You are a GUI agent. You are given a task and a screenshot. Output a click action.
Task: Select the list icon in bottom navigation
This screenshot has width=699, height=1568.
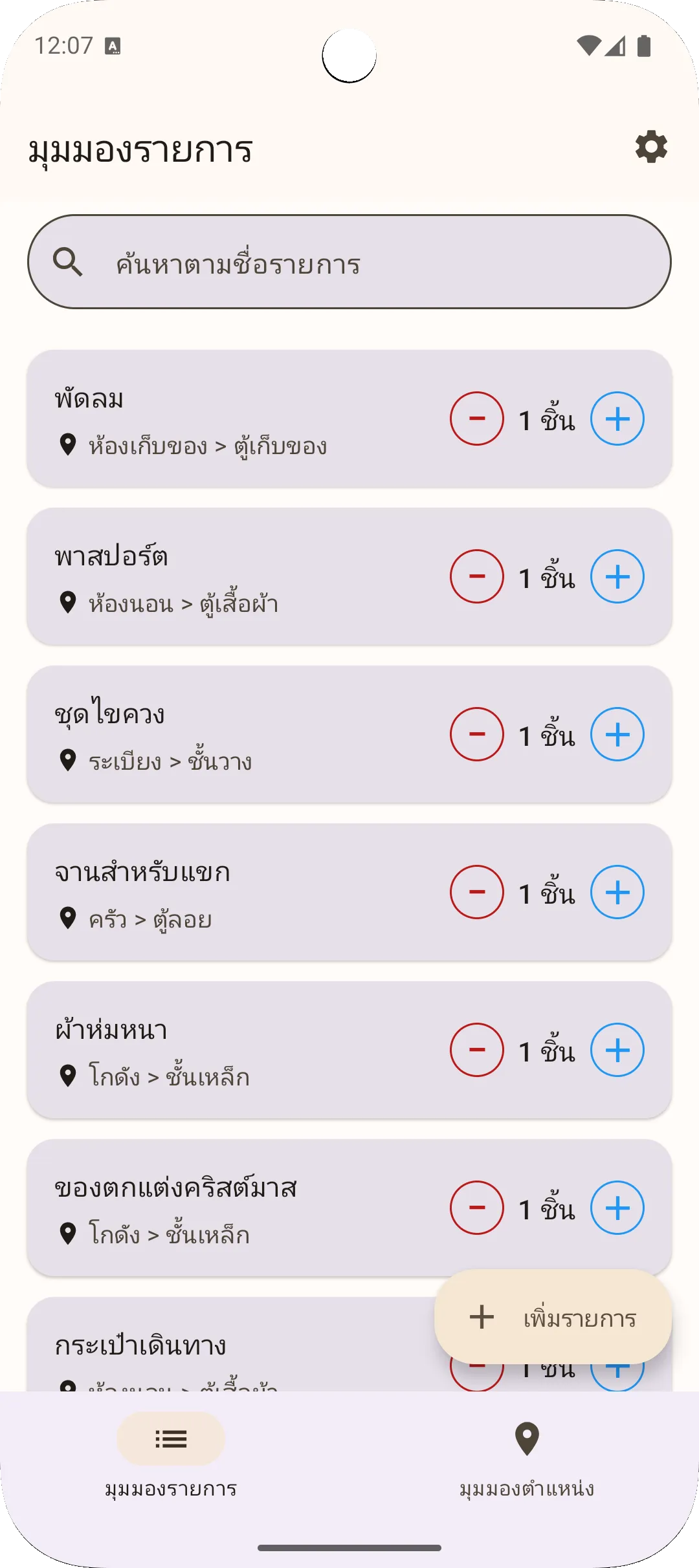click(x=170, y=1439)
